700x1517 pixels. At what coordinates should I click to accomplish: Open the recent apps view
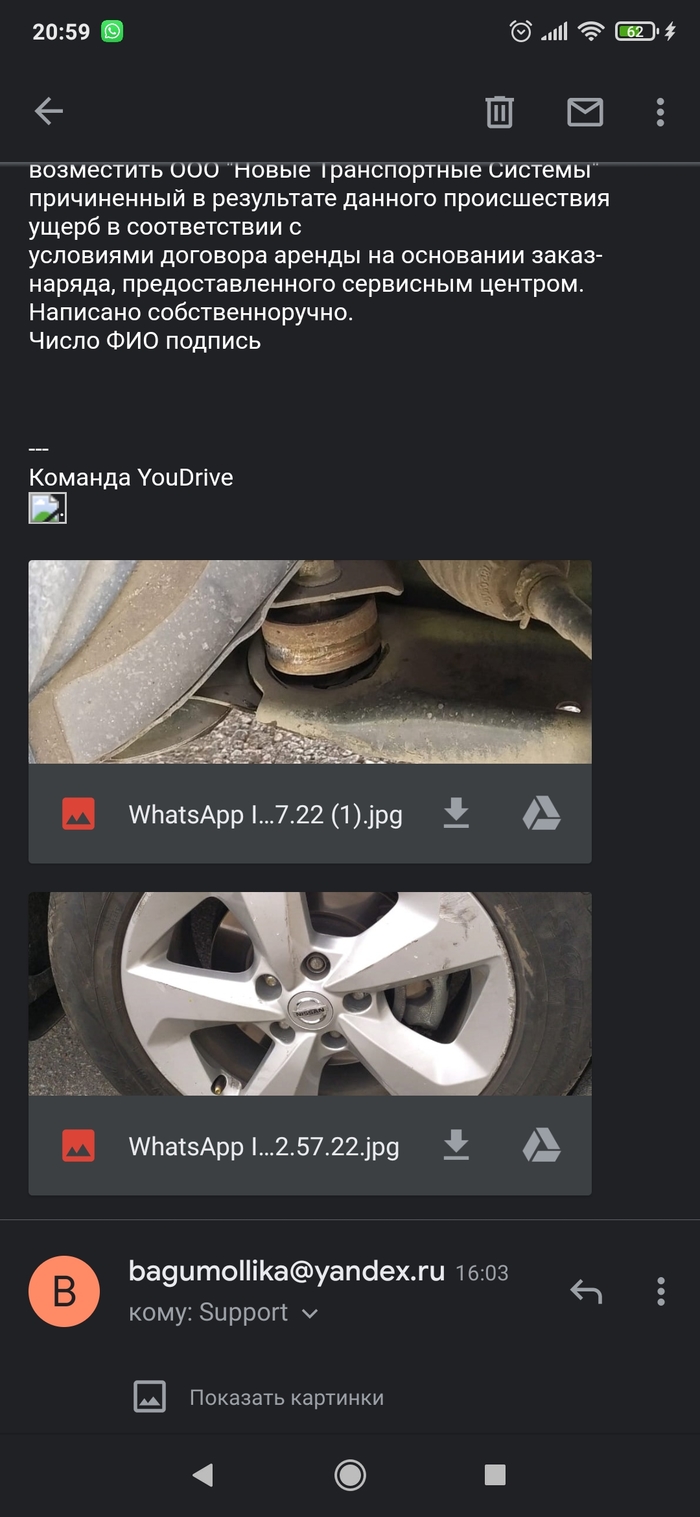point(495,1475)
